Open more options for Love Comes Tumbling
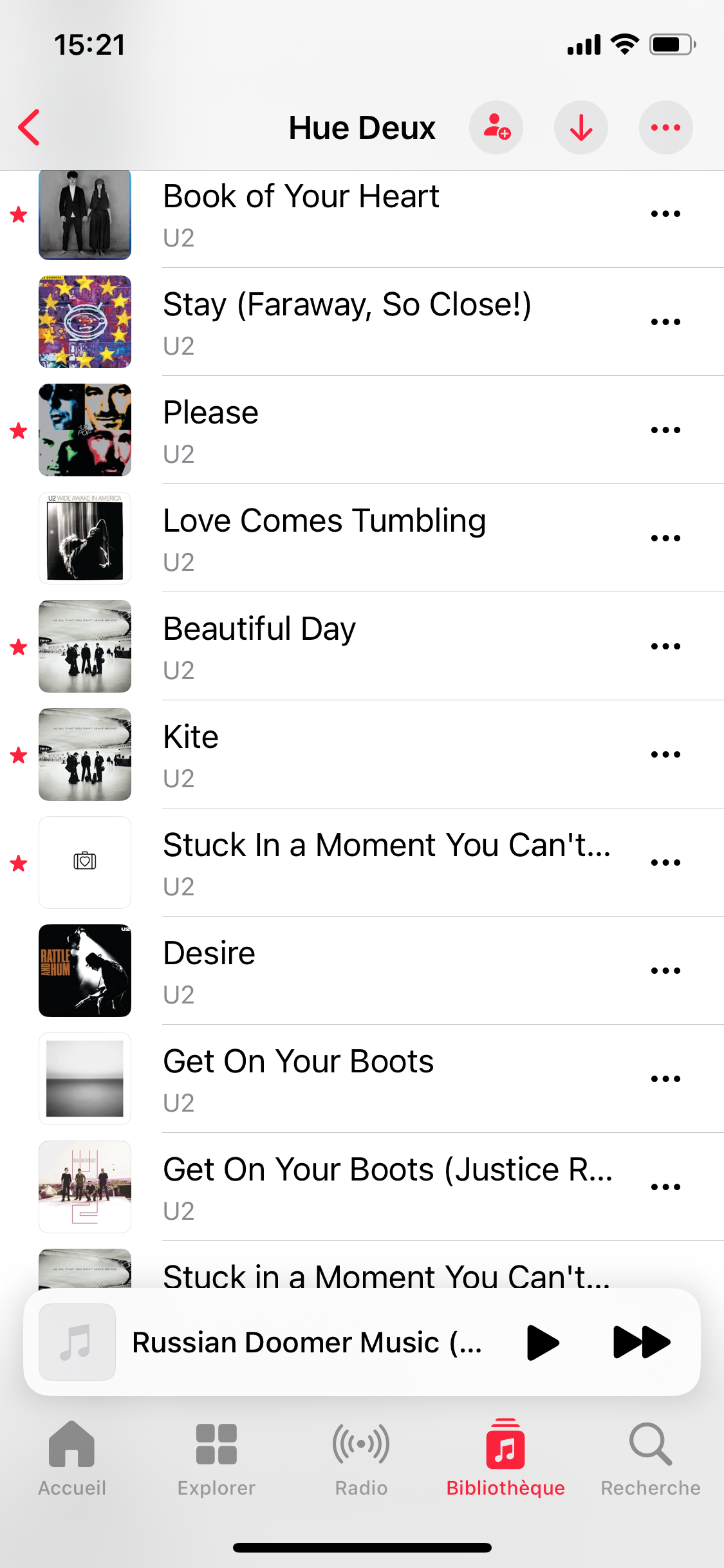Image resolution: width=724 pixels, height=1568 pixels. pos(665,538)
